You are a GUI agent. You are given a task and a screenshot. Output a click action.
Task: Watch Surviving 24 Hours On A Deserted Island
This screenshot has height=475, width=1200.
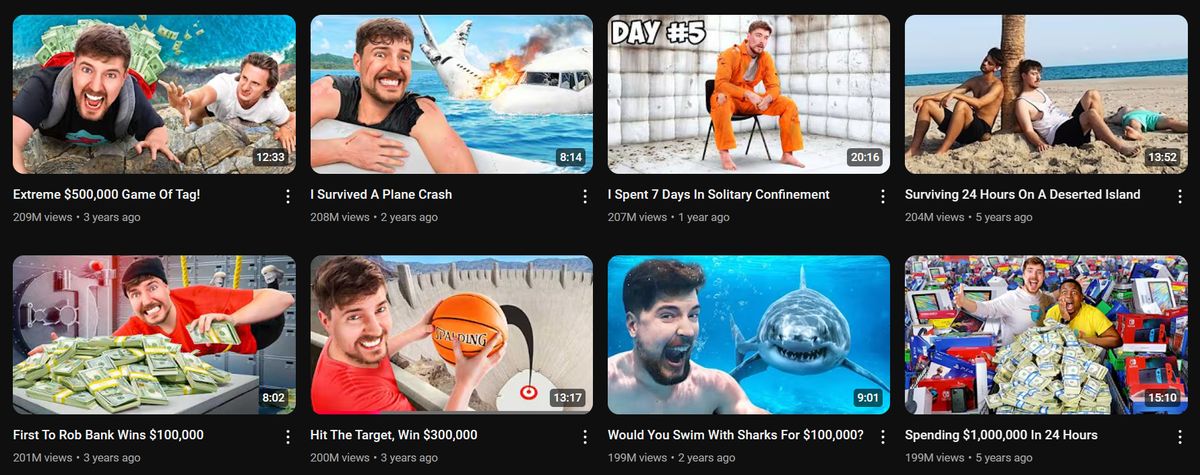[1046, 94]
